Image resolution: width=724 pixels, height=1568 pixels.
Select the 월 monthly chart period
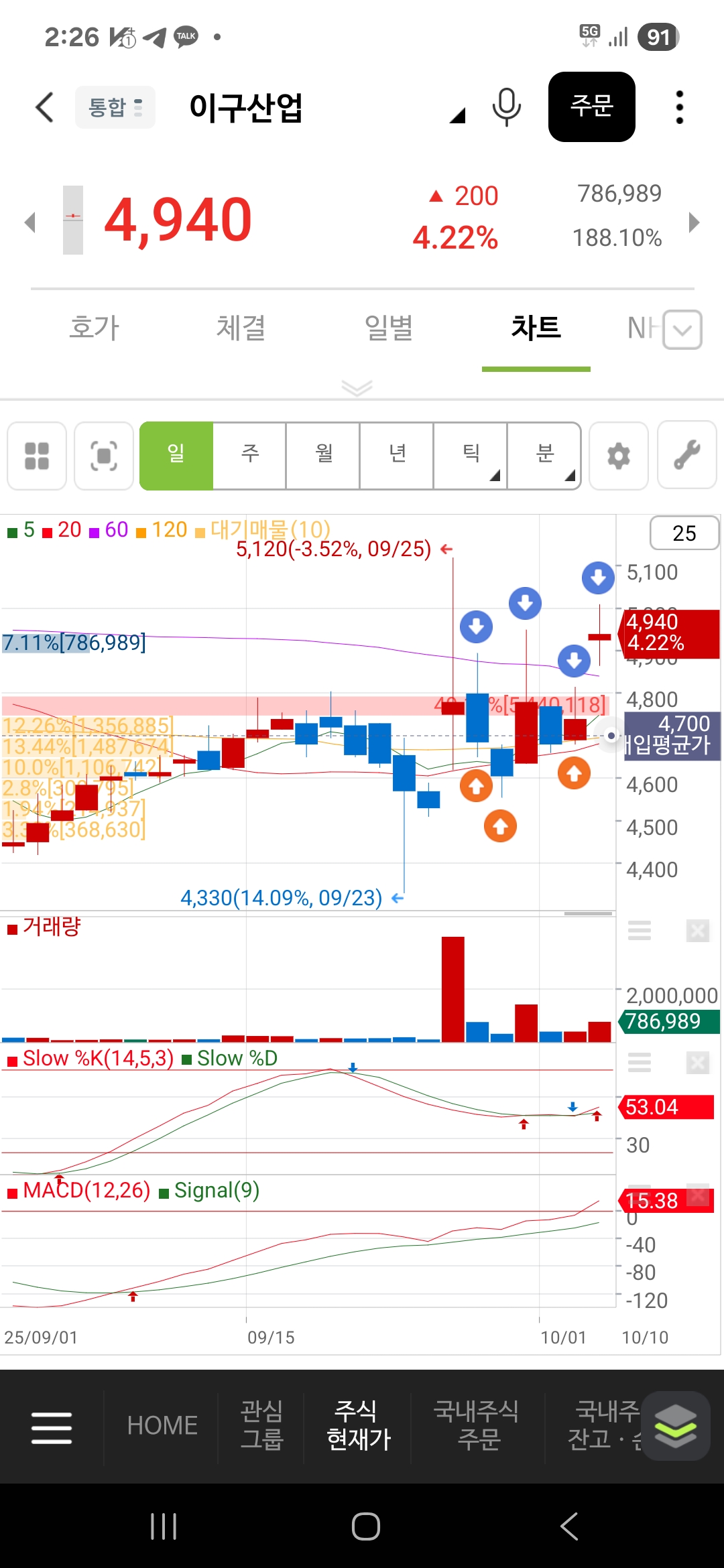(x=323, y=456)
